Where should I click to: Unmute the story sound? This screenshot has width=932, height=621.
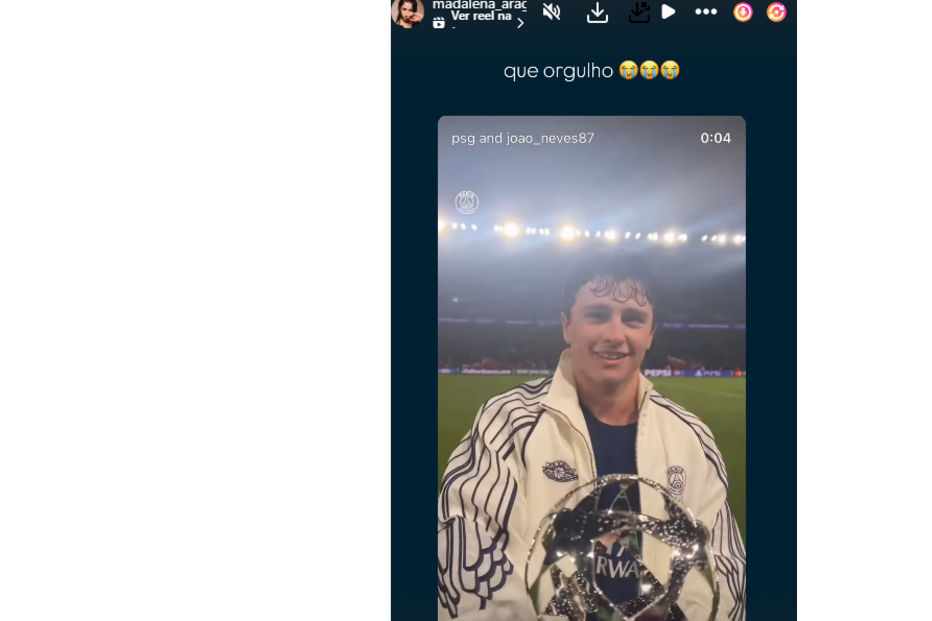(x=551, y=12)
